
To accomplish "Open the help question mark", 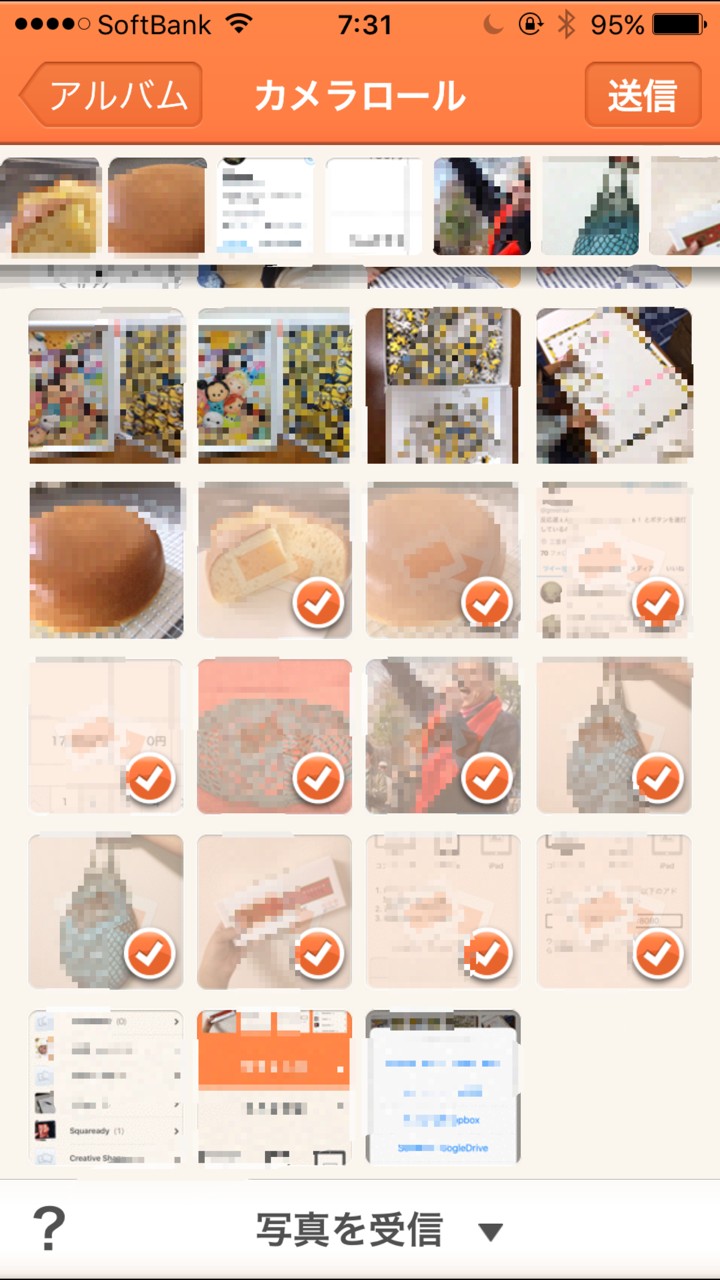I will pyautogui.click(x=49, y=1228).
